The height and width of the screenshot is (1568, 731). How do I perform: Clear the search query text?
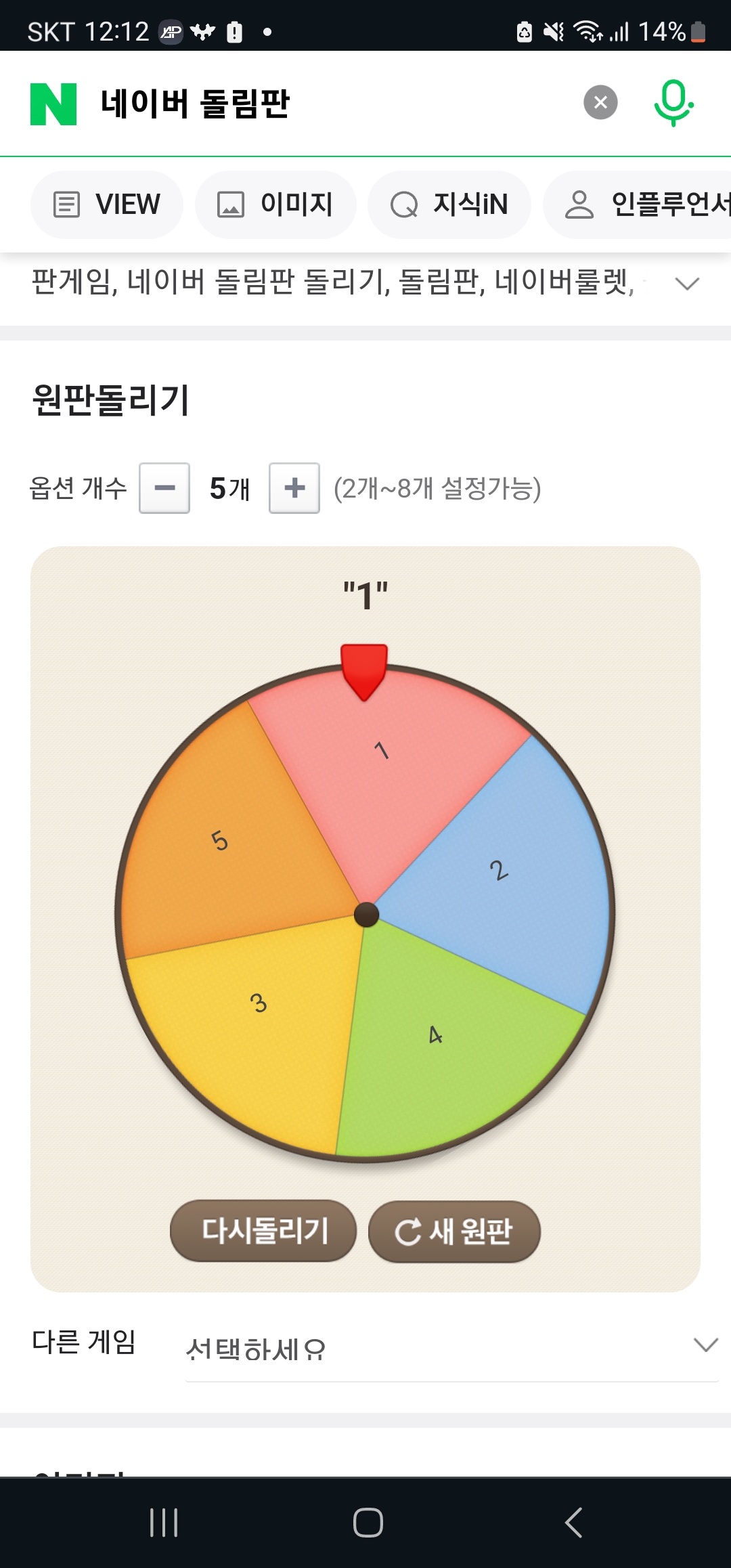[x=600, y=103]
